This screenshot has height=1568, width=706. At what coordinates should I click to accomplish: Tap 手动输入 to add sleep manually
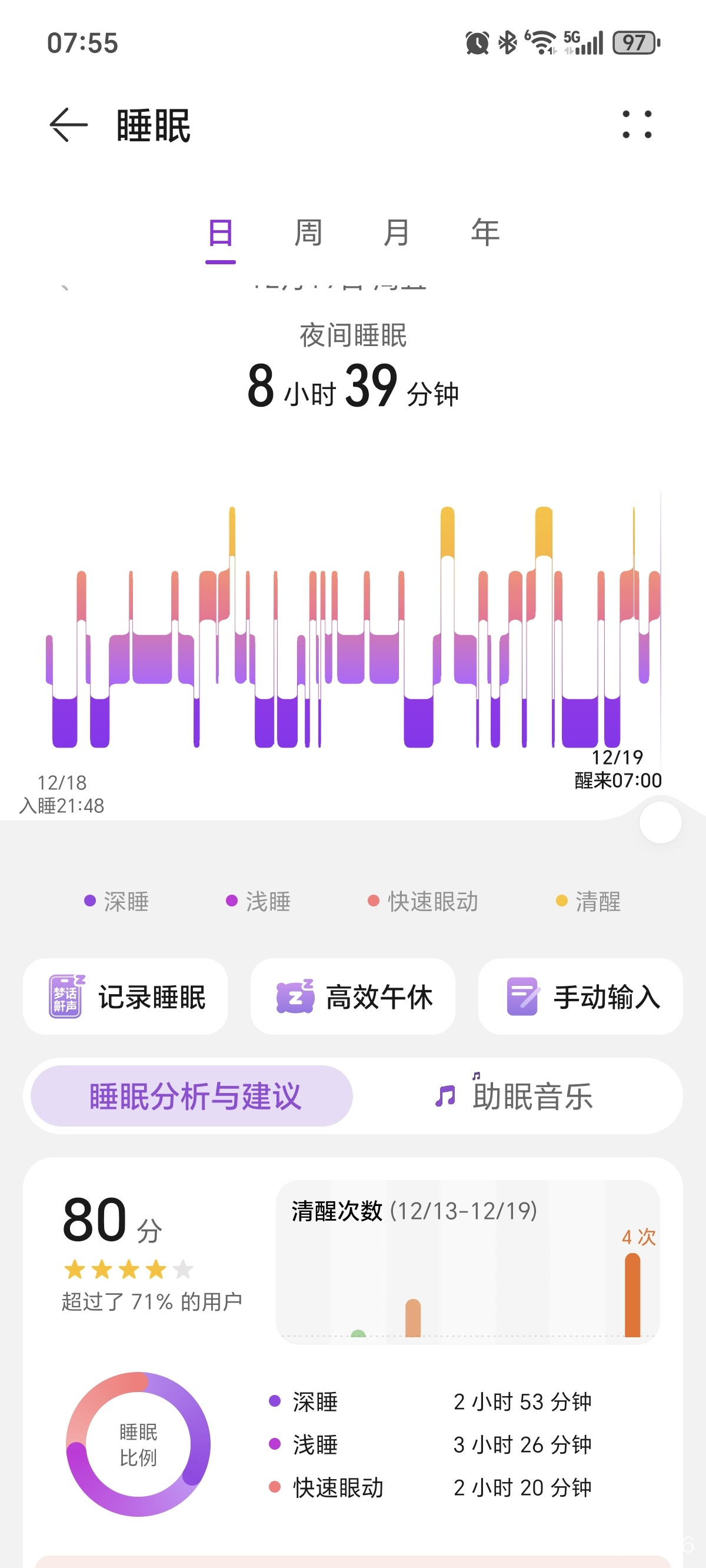pyautogui.click(x=580, y=997)
